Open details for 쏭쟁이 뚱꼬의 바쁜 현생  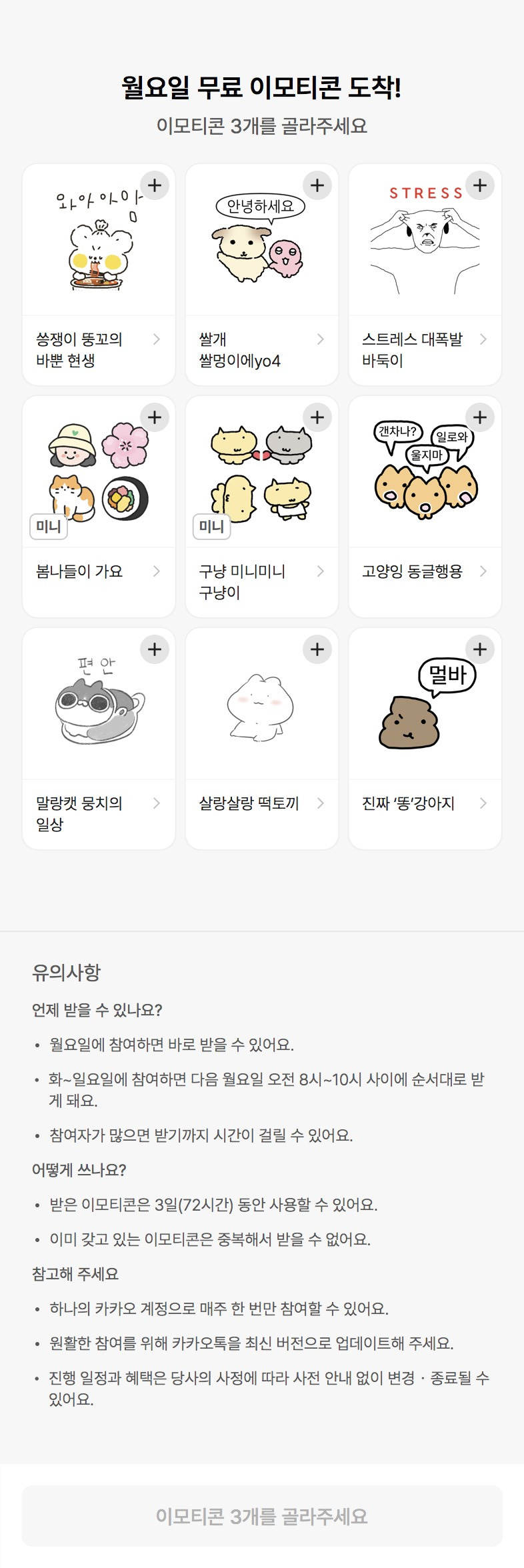pyautogui.click(x=99, y=350)
